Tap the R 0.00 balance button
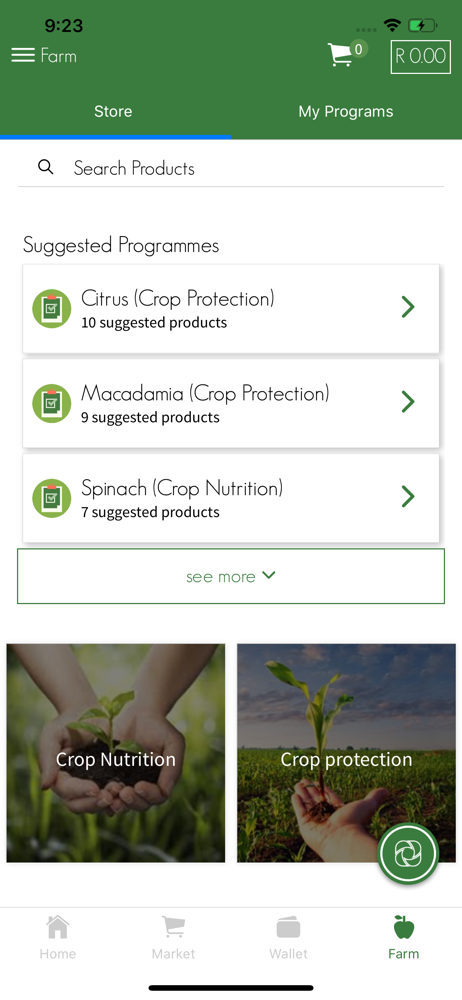 (421, 57)
